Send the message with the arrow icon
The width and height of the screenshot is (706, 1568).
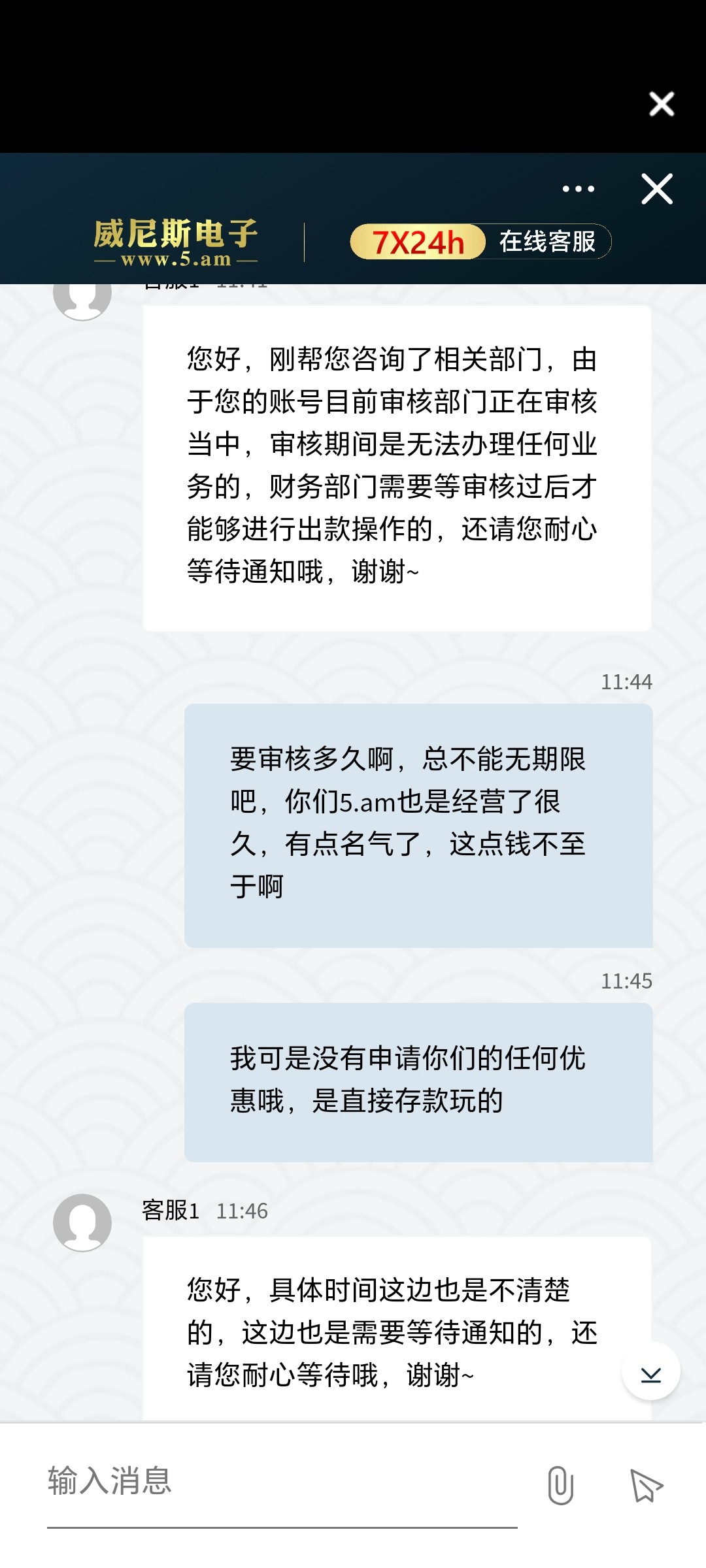tap(646, 1484)
